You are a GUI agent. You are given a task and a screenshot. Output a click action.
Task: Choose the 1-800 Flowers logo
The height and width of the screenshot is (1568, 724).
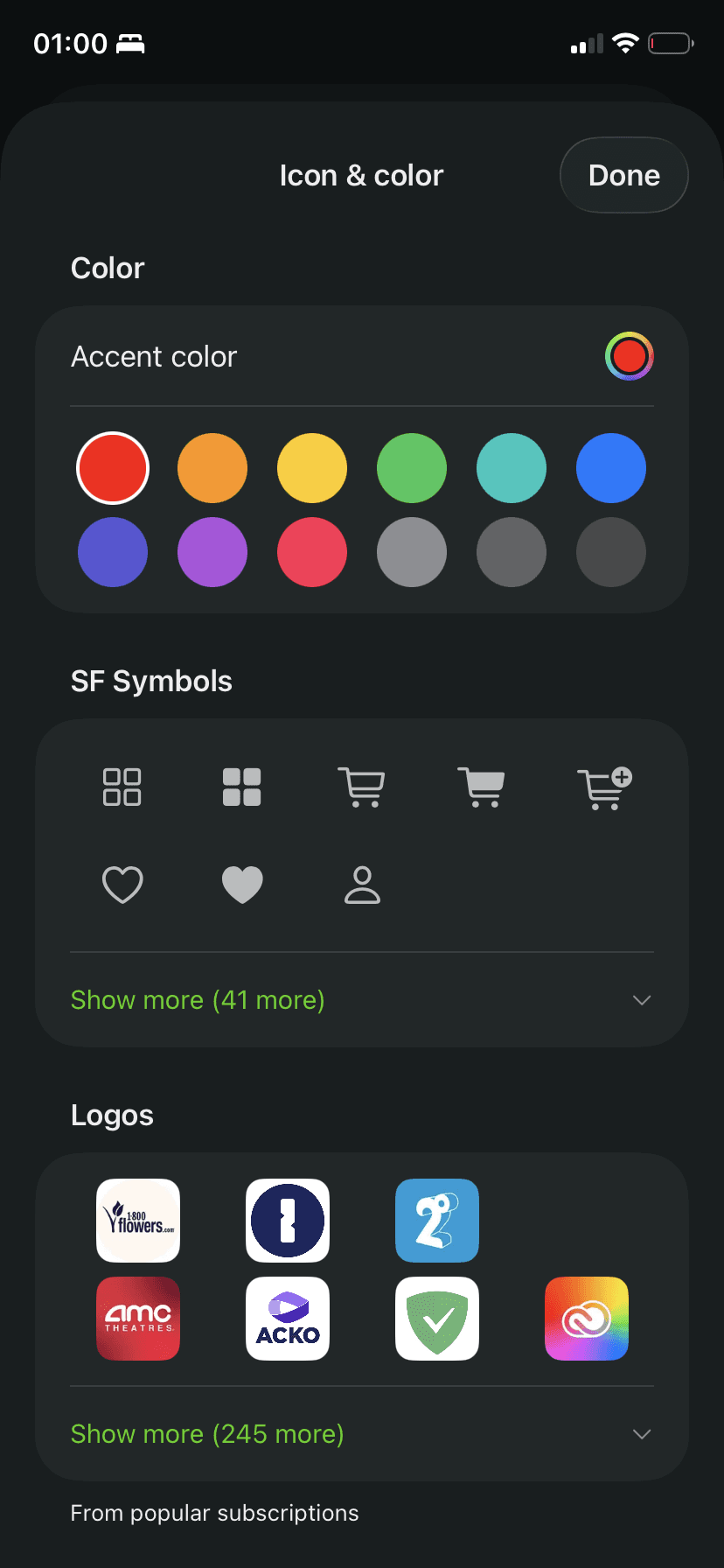[137, 1221]
